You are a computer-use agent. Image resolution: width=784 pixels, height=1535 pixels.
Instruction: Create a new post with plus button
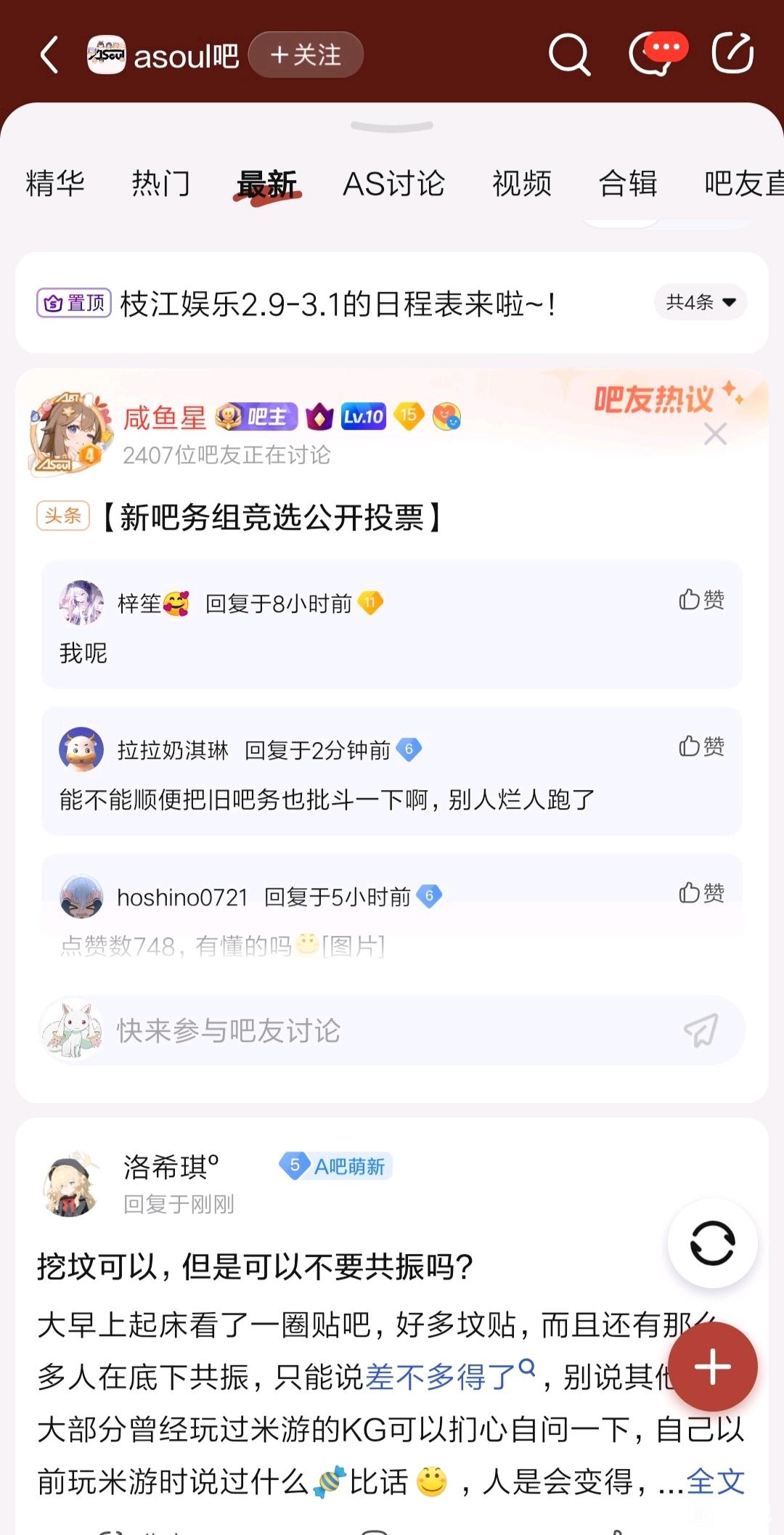(x=712, y=1367)
